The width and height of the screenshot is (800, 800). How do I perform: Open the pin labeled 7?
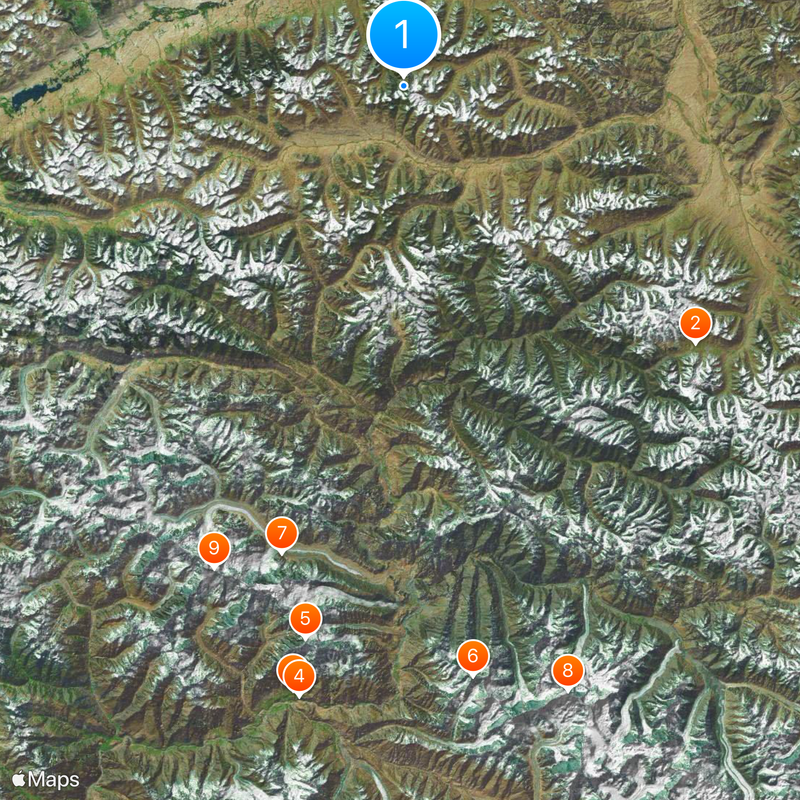coord(282,534)
